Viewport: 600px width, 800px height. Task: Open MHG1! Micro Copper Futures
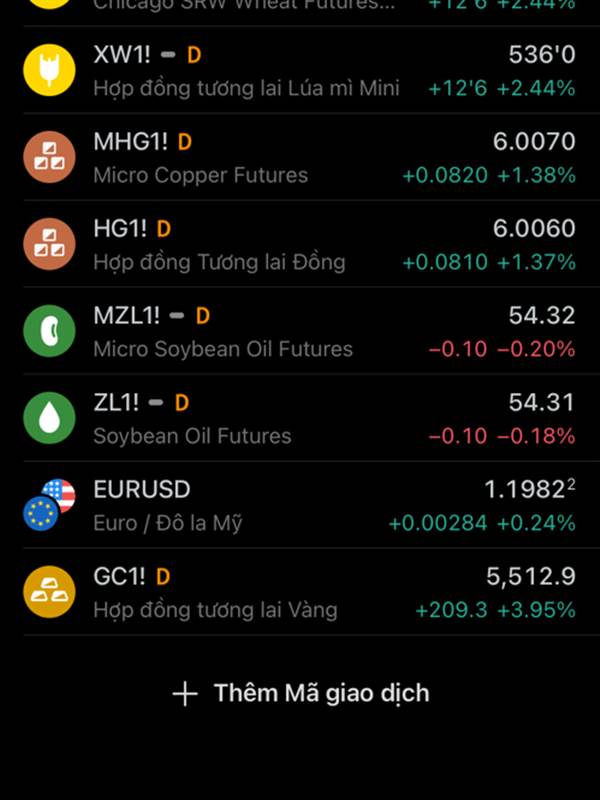point(300,158)
